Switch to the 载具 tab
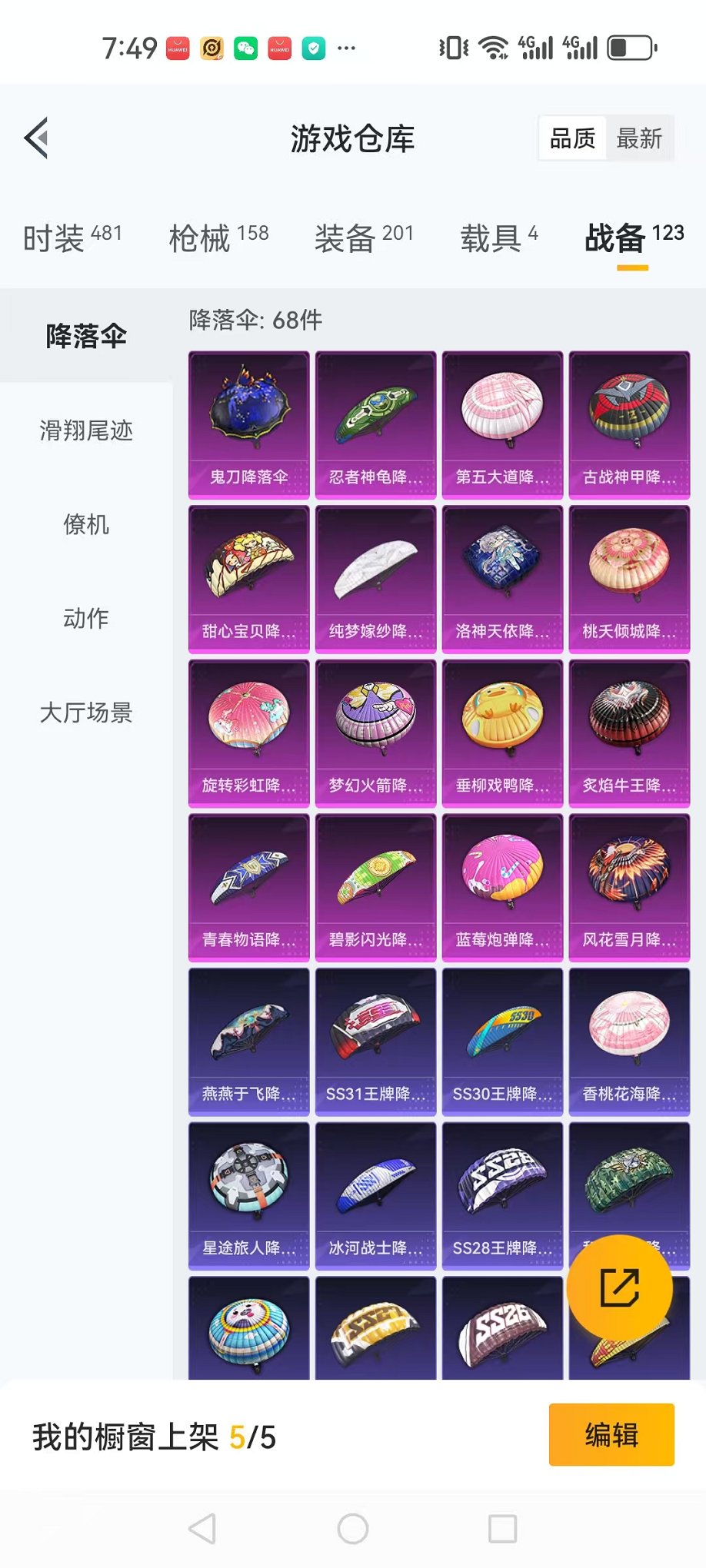This screenshot has height=1568, width=706. tap(498, 238)
